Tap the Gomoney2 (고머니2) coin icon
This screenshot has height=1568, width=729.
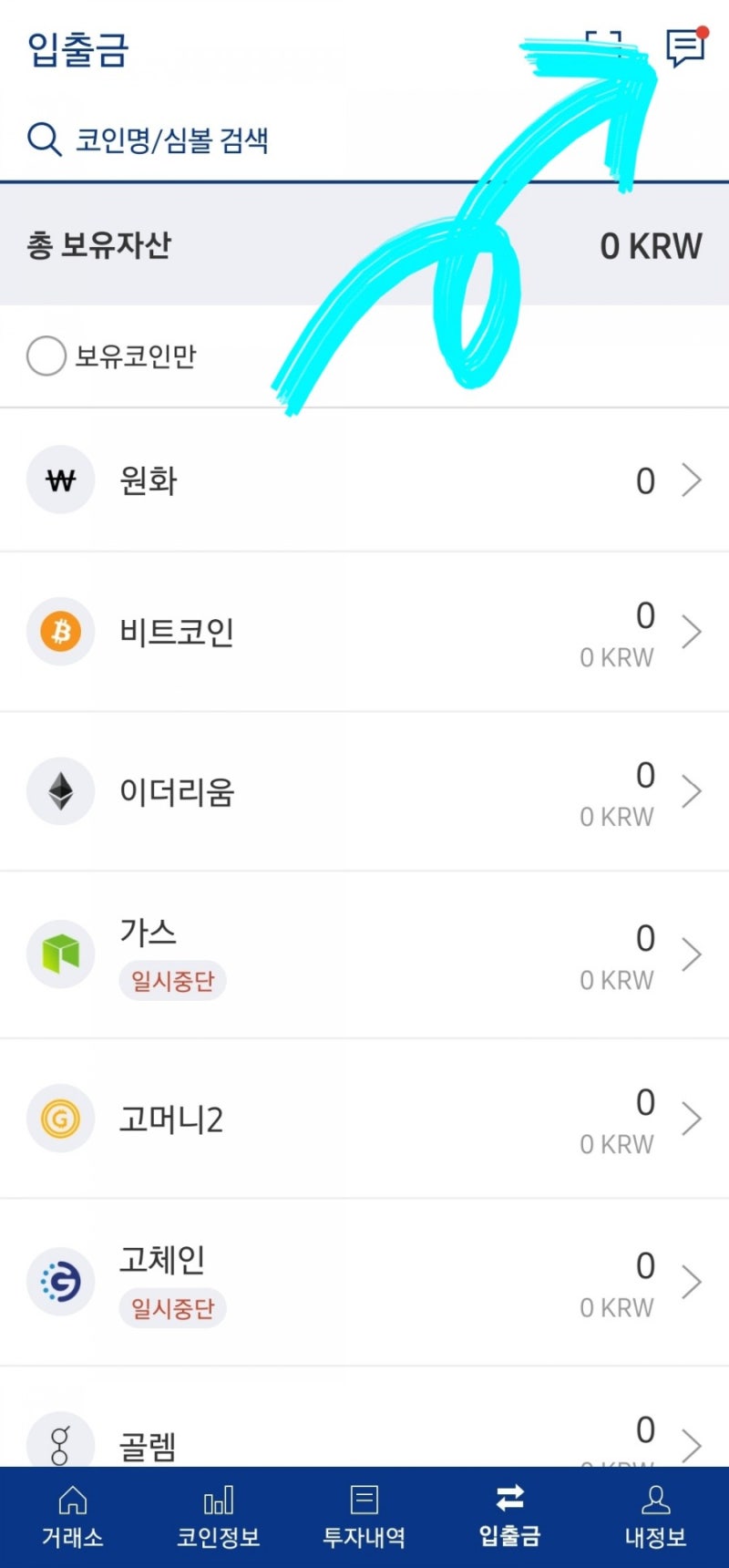pos(60,1119)
